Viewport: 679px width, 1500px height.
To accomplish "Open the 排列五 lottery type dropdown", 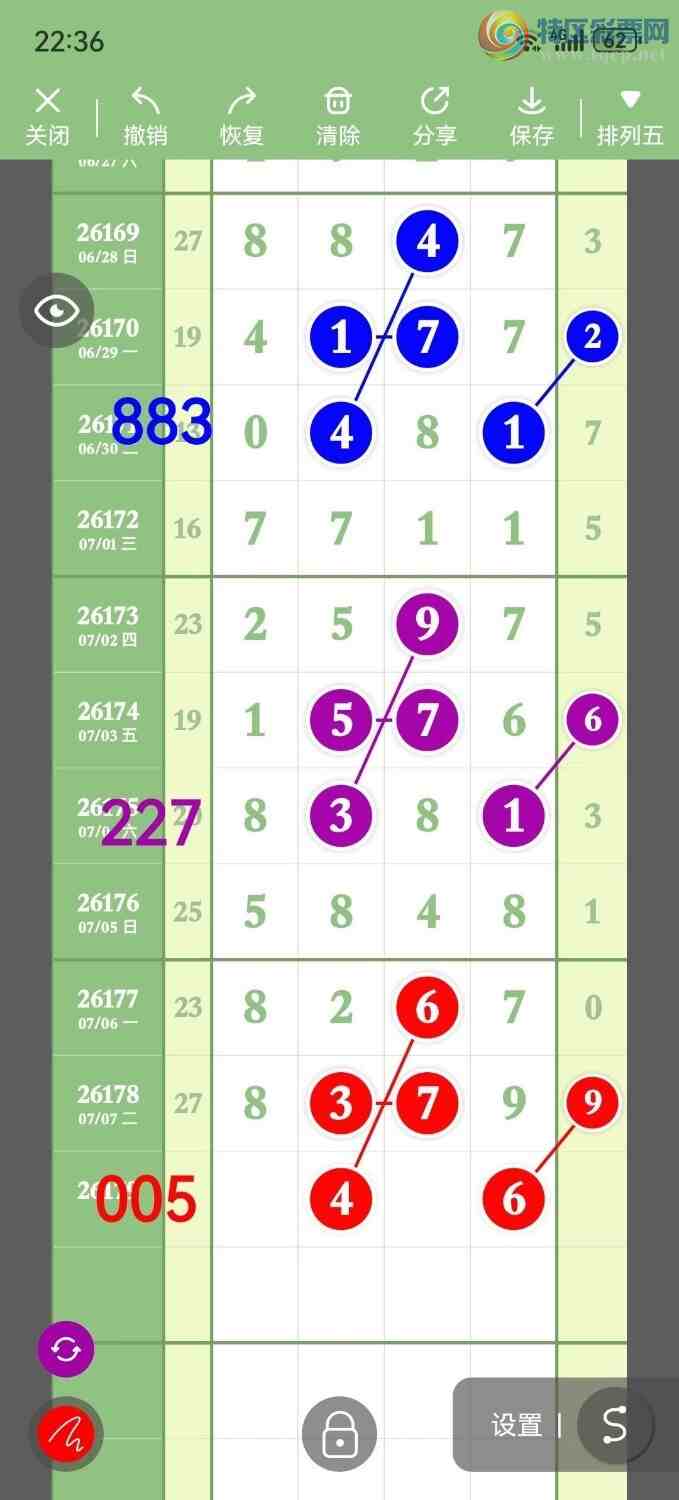I will click(630, 117).
